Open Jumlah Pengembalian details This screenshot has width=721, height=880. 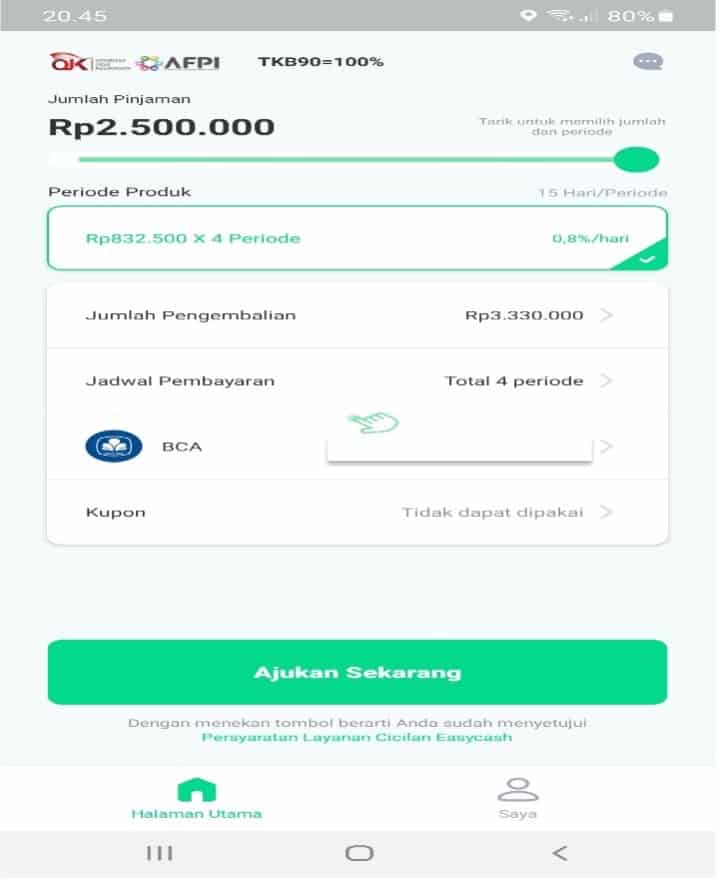tap(357, 315)
